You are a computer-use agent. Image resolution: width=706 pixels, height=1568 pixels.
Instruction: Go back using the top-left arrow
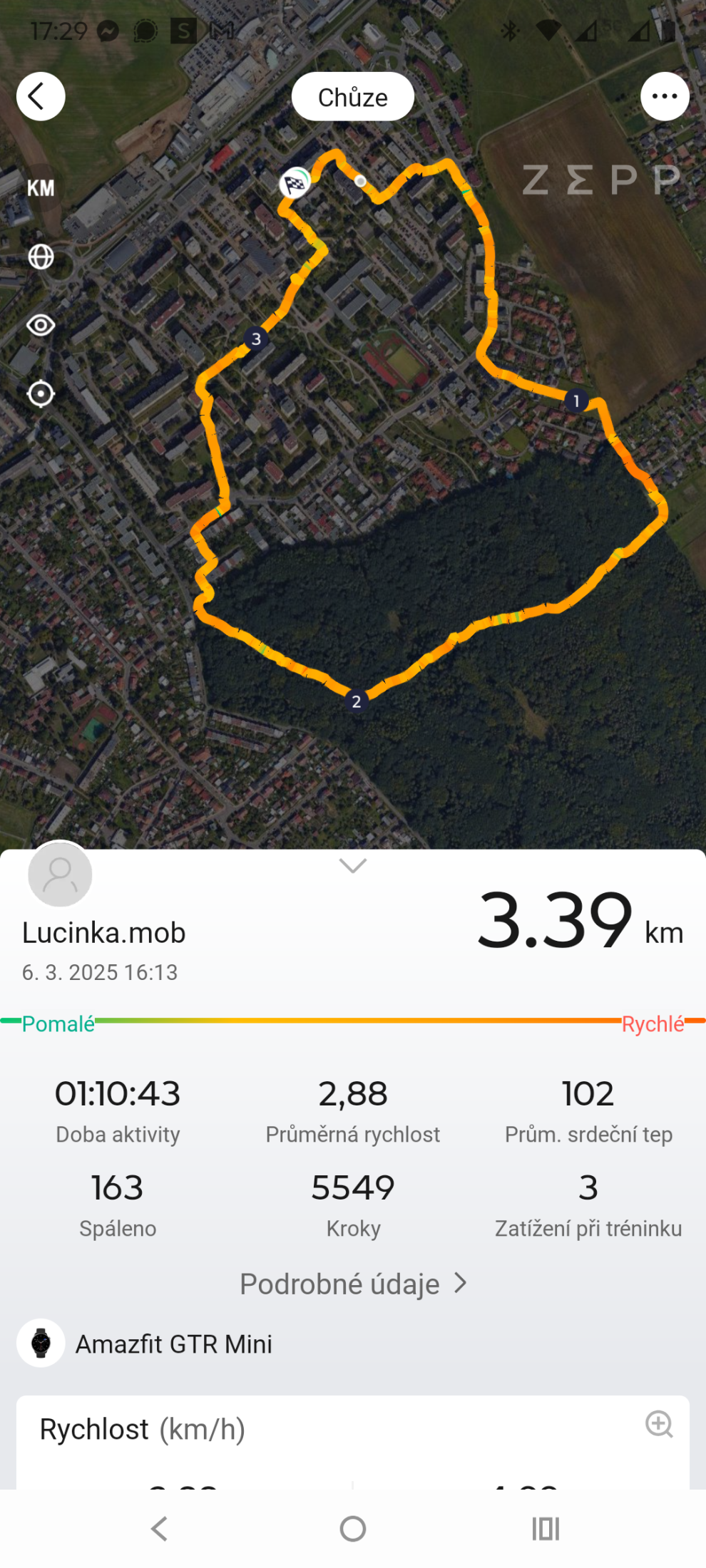(x=41, y=96)
